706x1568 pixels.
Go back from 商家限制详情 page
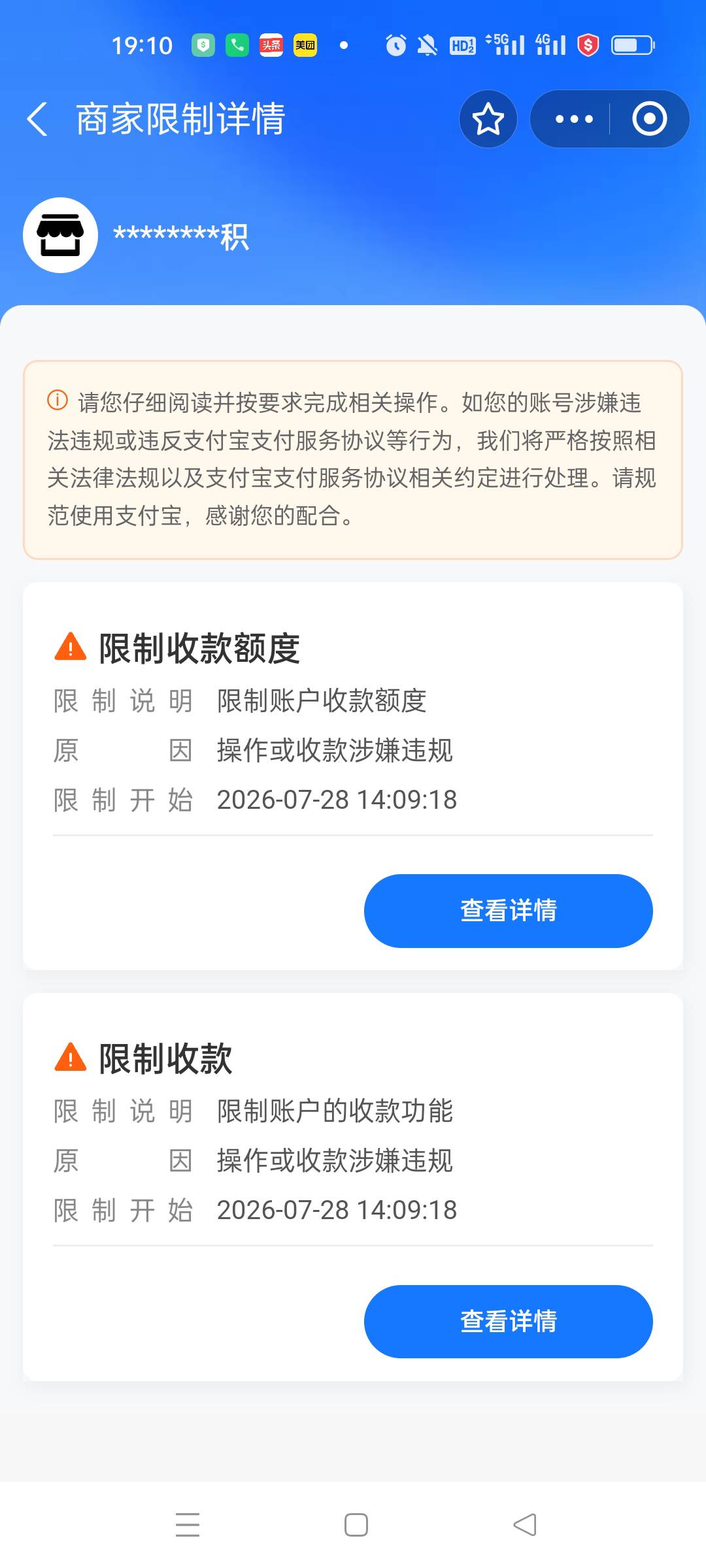[x=37, y=119]
